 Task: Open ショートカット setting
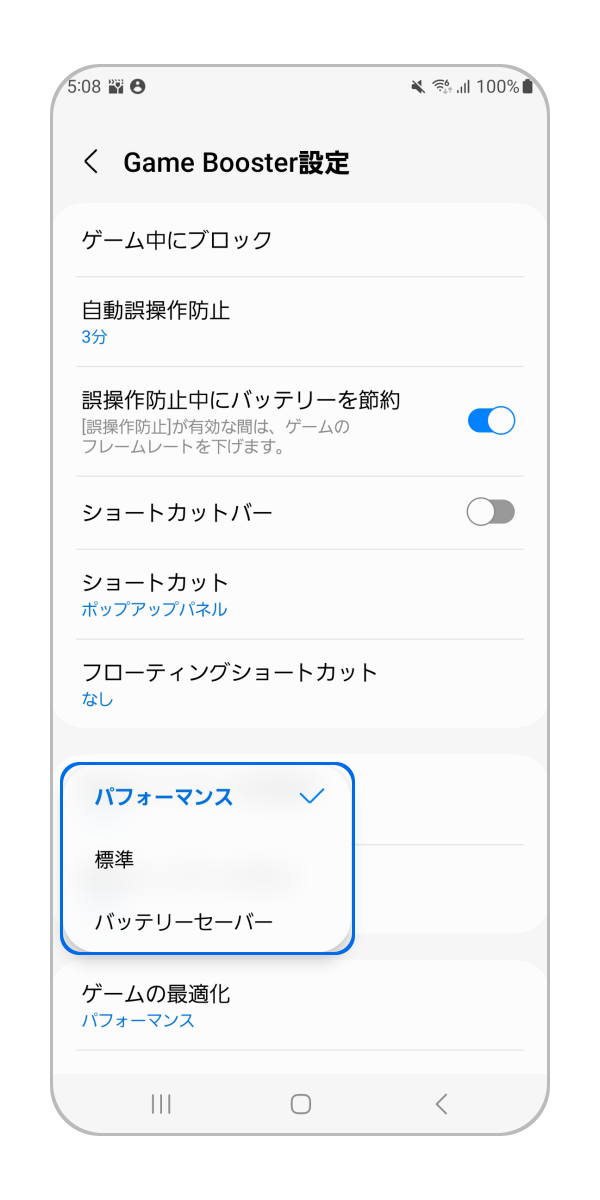tap(300, 594)
